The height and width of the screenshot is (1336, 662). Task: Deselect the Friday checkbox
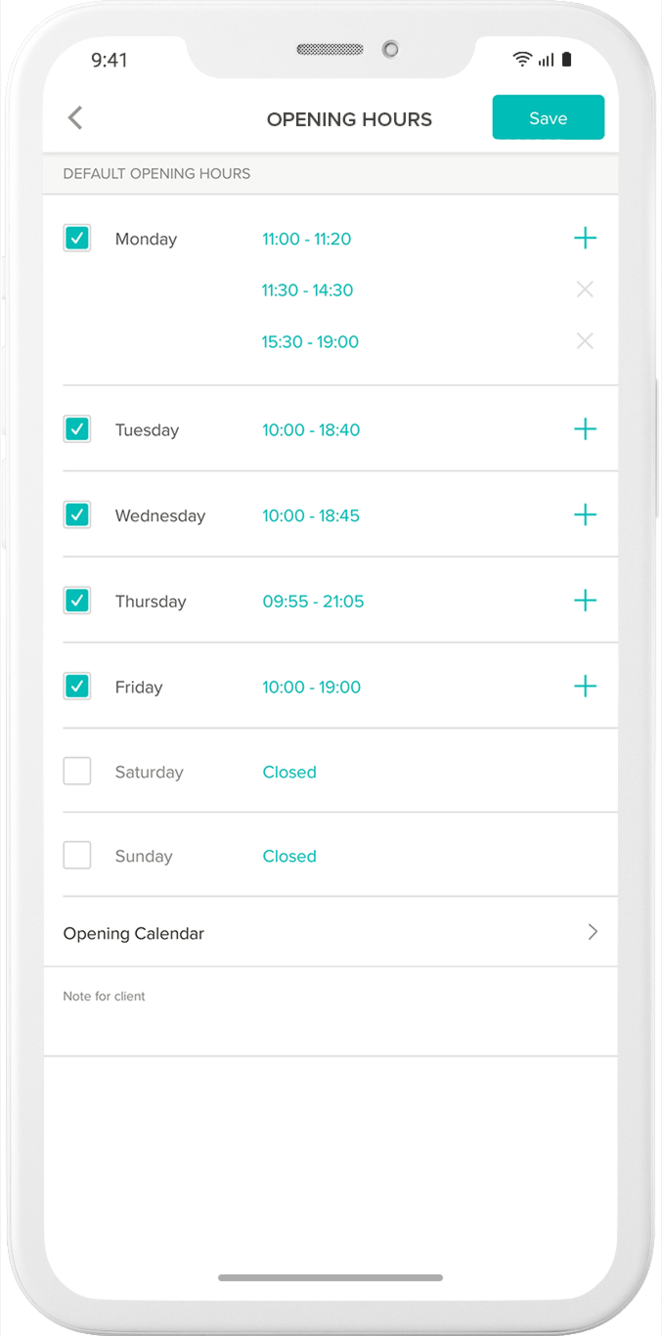coord(77,686)
